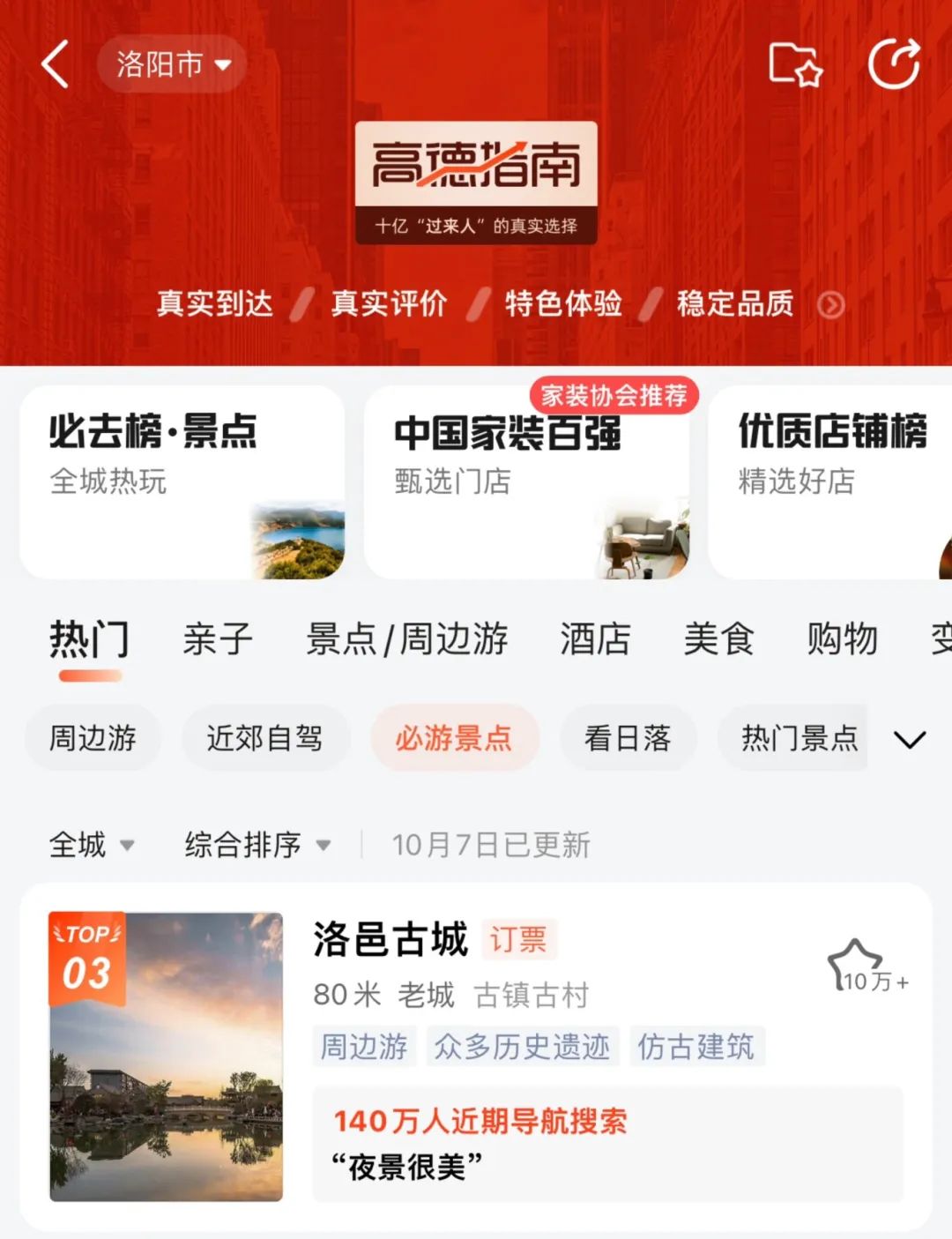Switch to the 景点/周边游 tab
This screenshot has width=952, height=1239.
coord(406,638)
